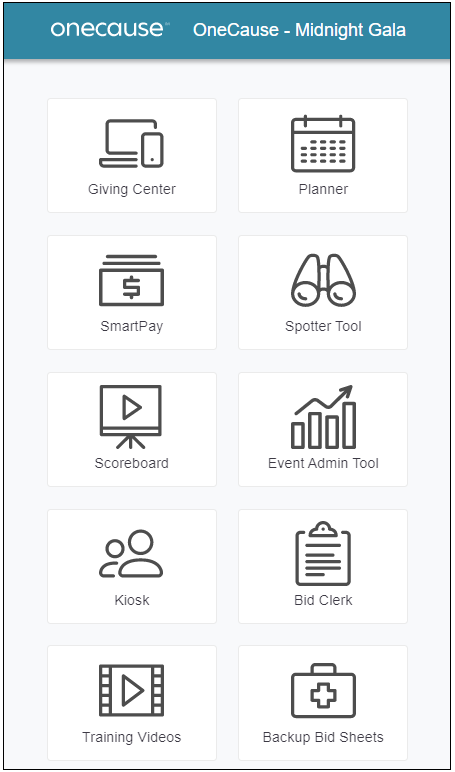455x772 pixels.
Task: Open Backup Bid Sheets
Action: 323,703
